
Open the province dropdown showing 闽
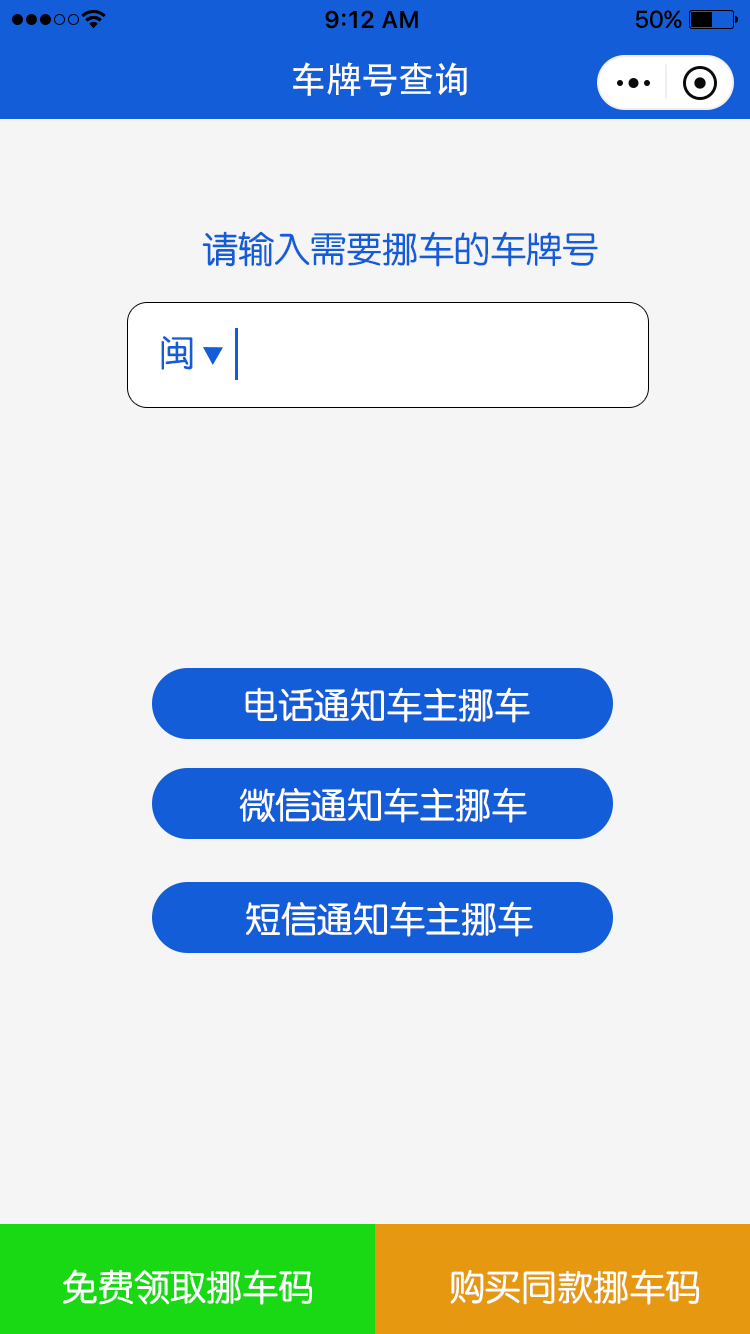pyautogui.click(x=191, y=354)
